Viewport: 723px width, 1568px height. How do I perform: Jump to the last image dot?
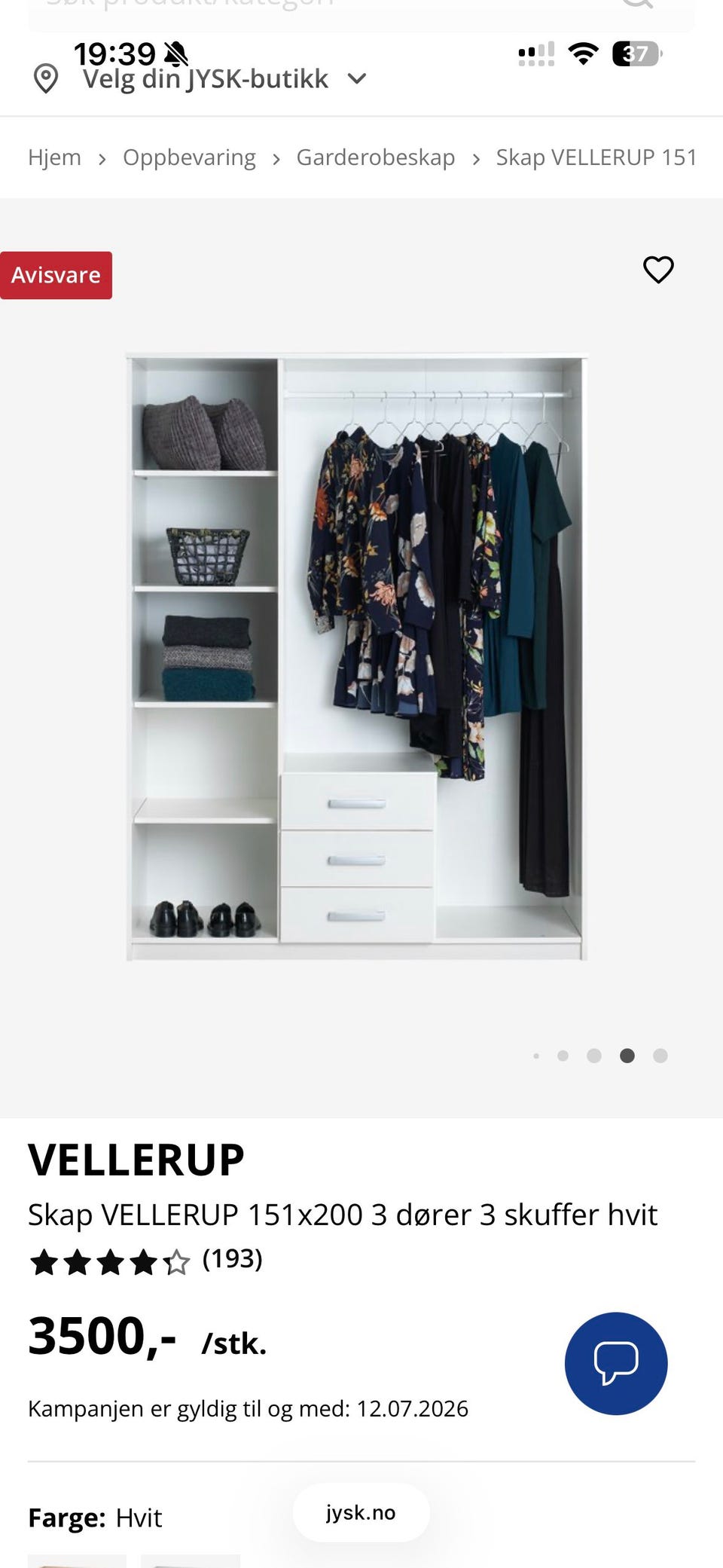coord(660,1056)
